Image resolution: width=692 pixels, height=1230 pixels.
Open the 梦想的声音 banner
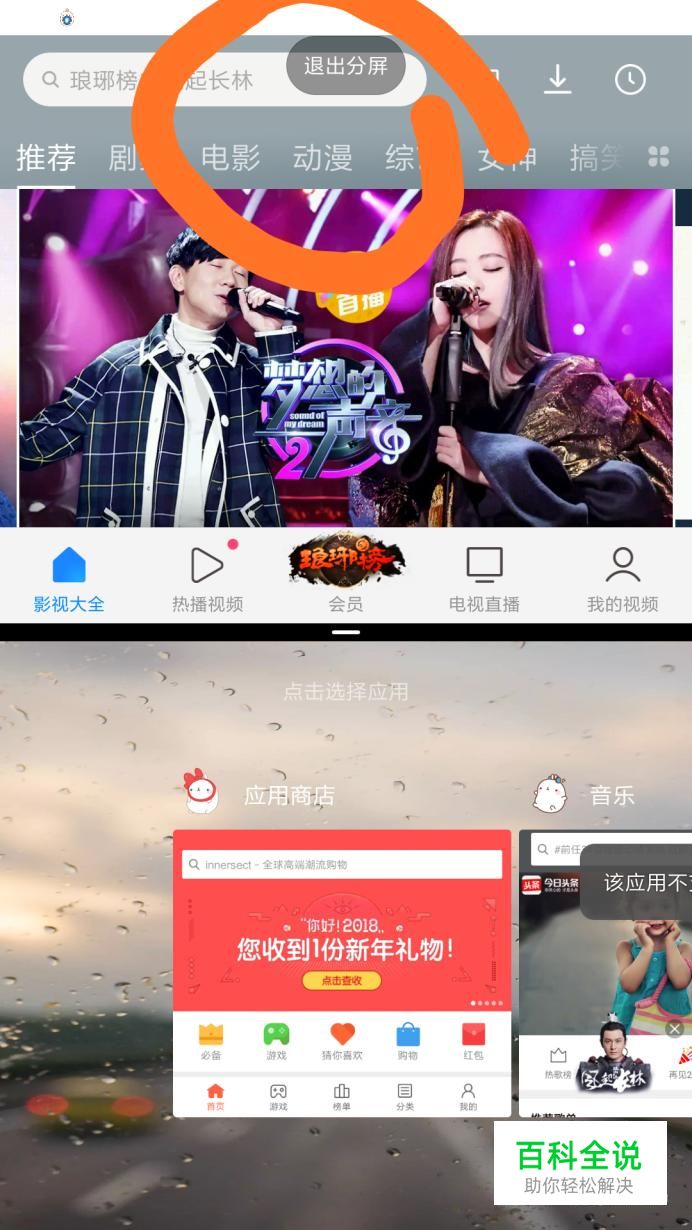[345, 358]
